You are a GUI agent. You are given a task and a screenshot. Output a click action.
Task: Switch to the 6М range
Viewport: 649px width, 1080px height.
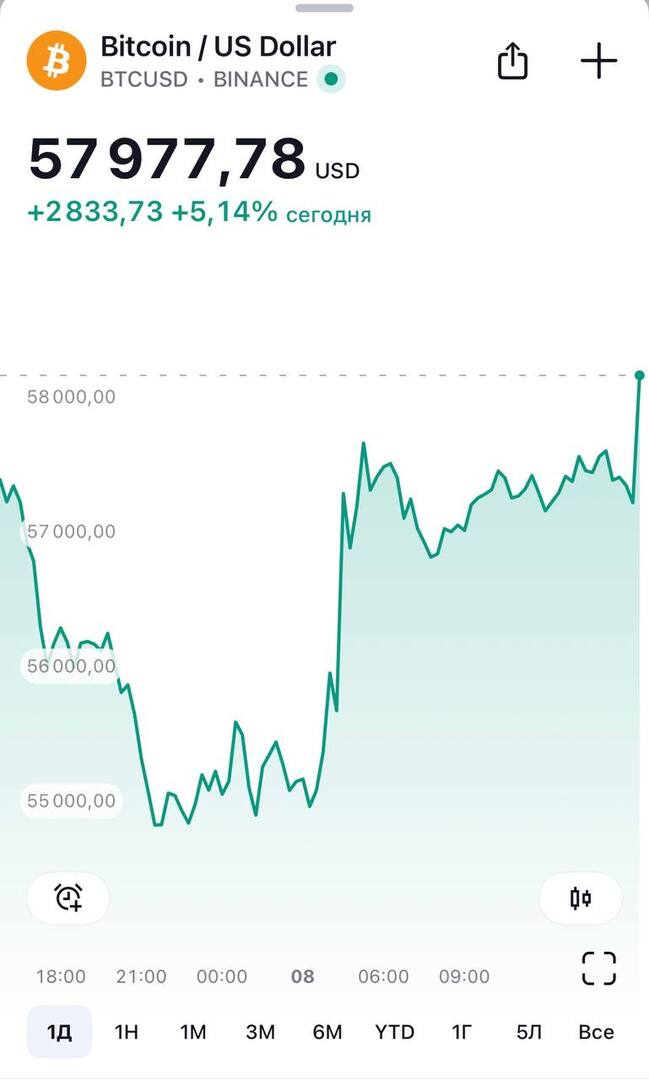tap(327, 1032)
